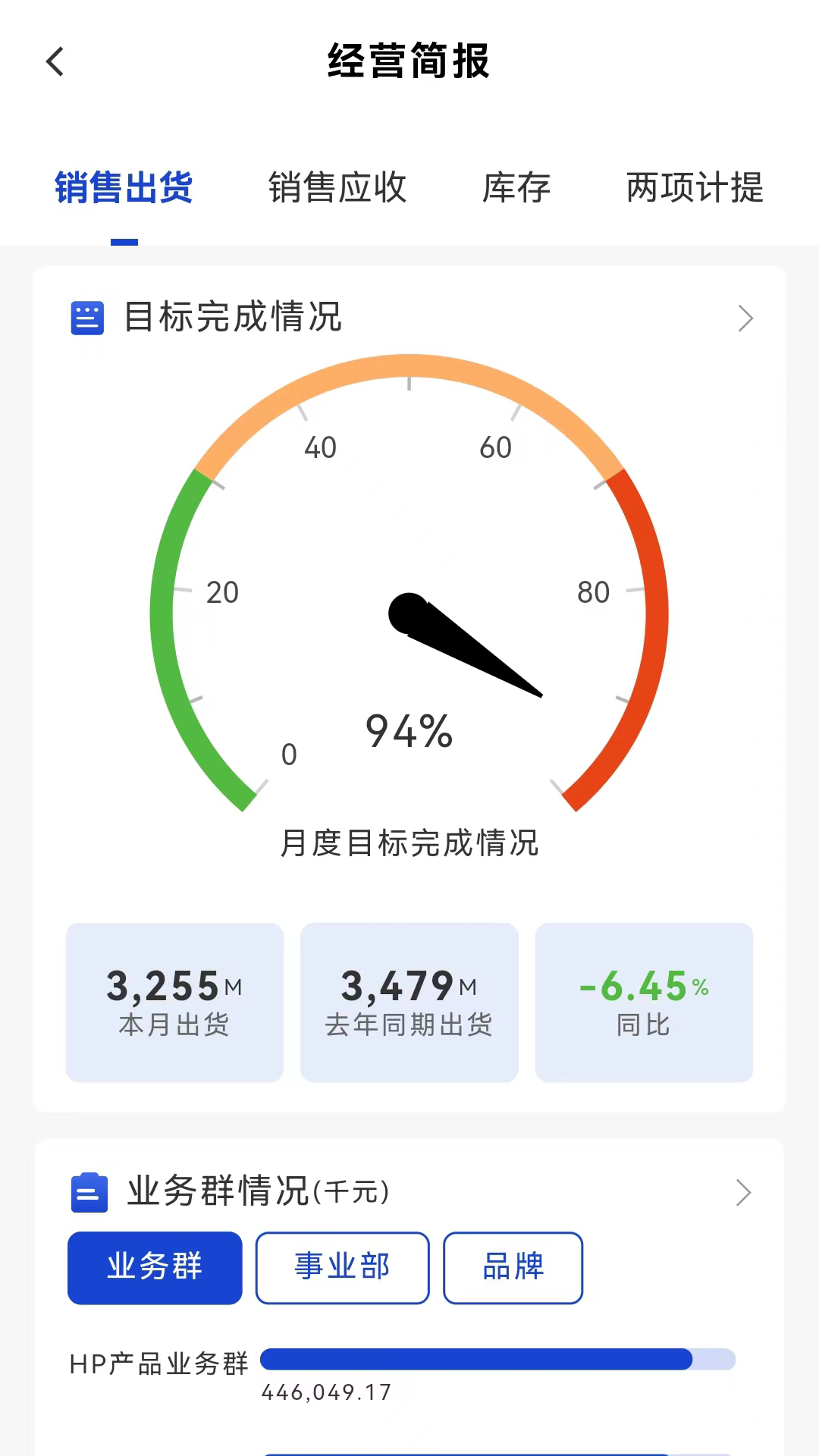Open details via 业务群情况 right chevron

point(745,1191)
